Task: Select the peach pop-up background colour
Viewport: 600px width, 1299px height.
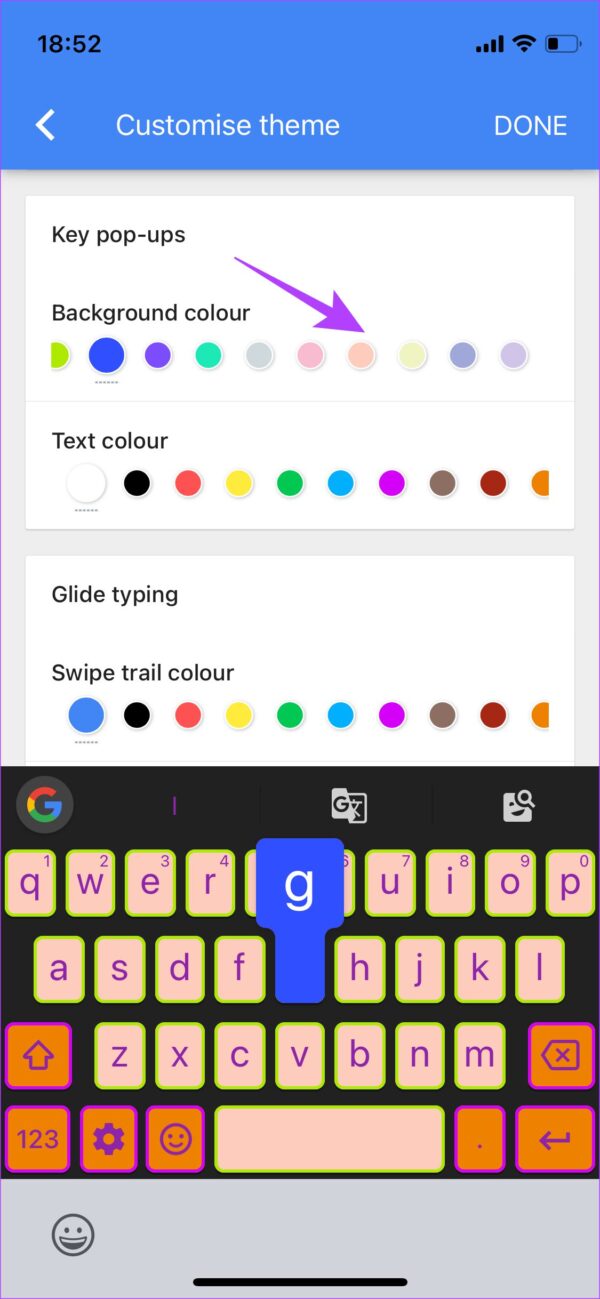Action: (361, 355)
